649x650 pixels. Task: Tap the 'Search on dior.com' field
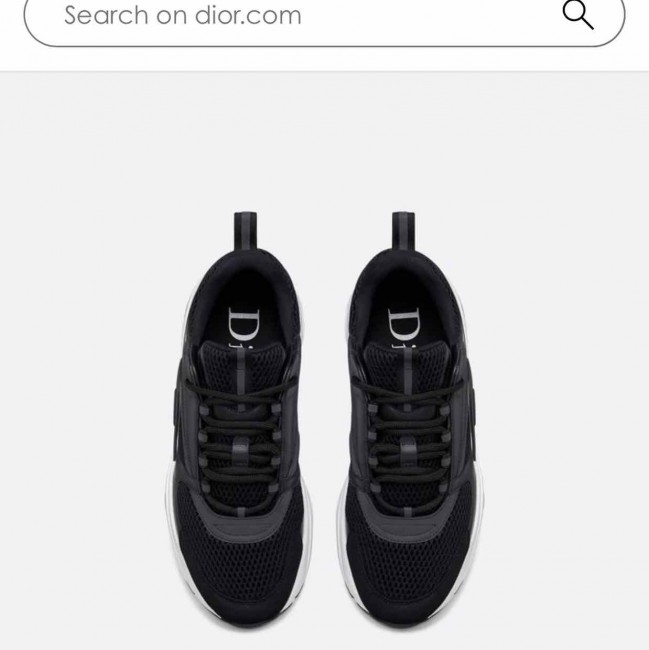(290, 16)
